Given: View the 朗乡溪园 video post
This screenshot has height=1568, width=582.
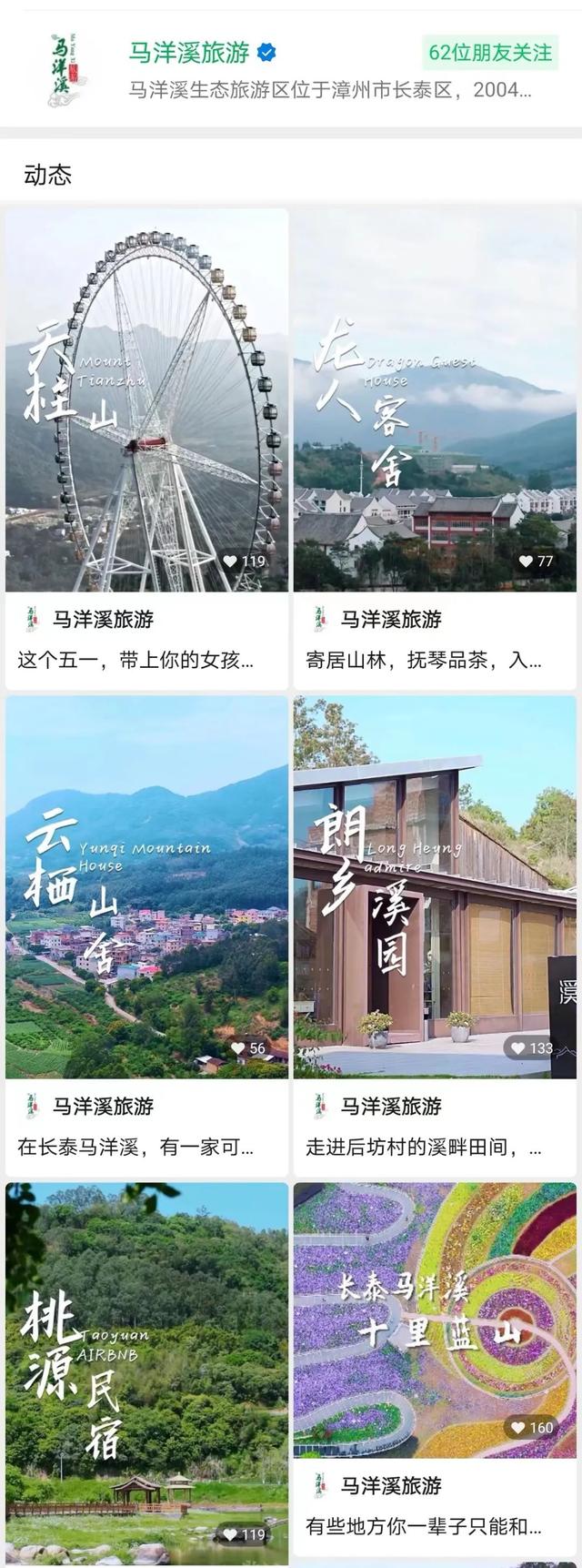Looking at the screenshot, I should coord(434,887).
